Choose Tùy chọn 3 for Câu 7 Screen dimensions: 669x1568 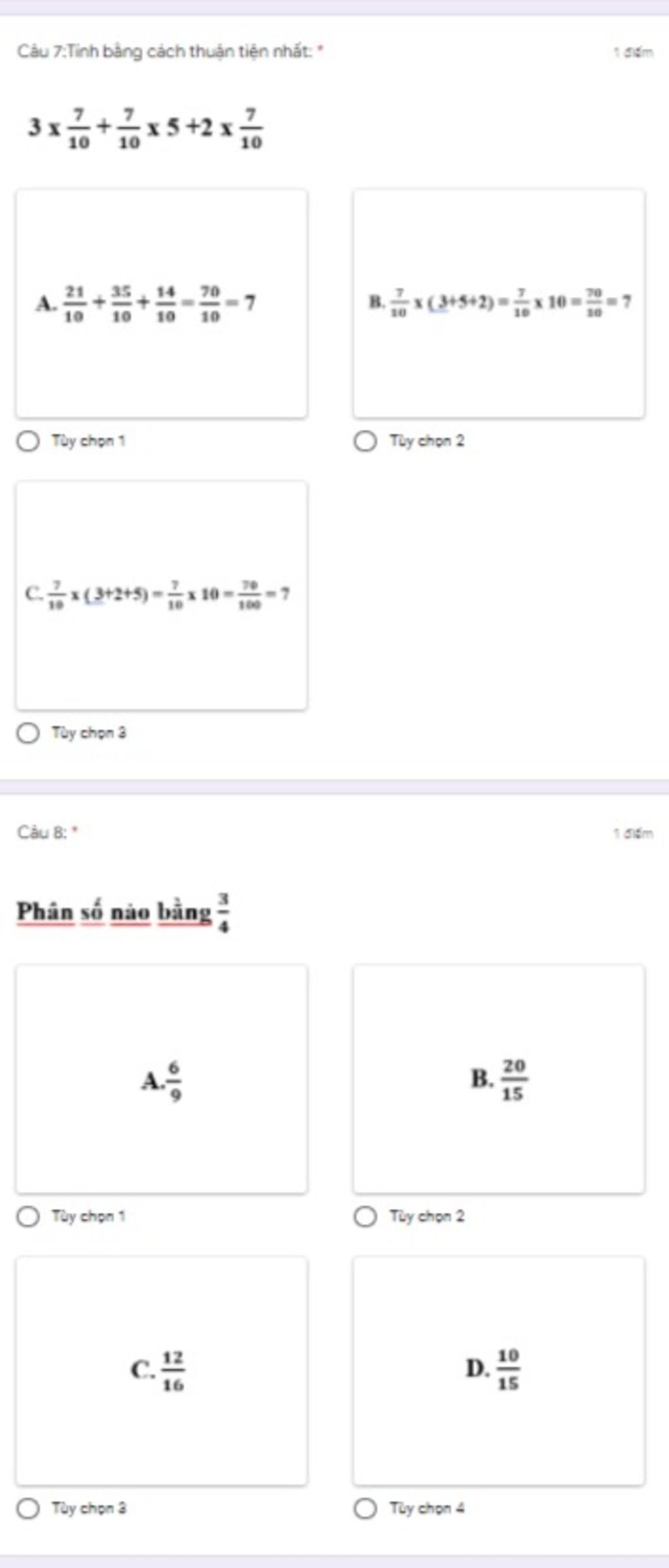pos(27,733)
